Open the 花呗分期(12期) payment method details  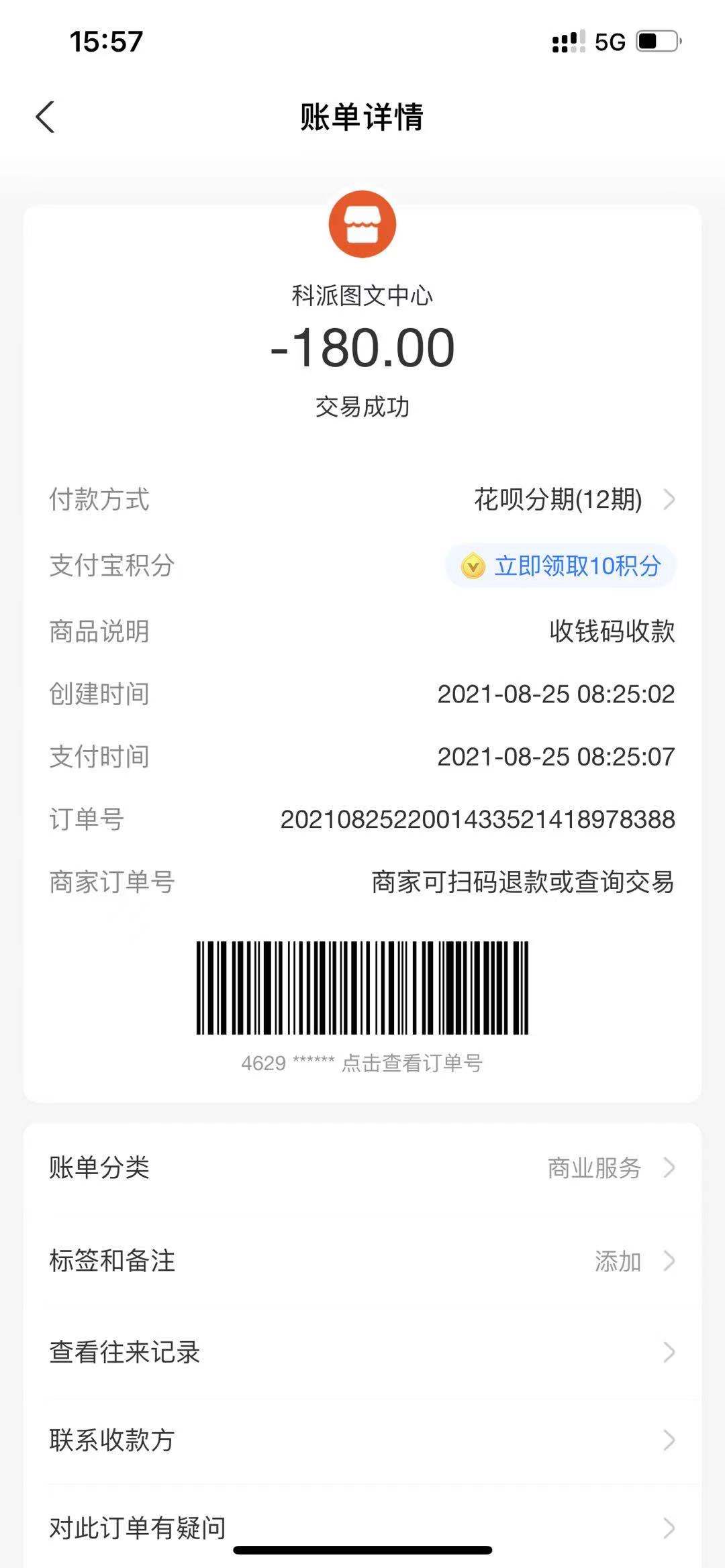point(575,499)
